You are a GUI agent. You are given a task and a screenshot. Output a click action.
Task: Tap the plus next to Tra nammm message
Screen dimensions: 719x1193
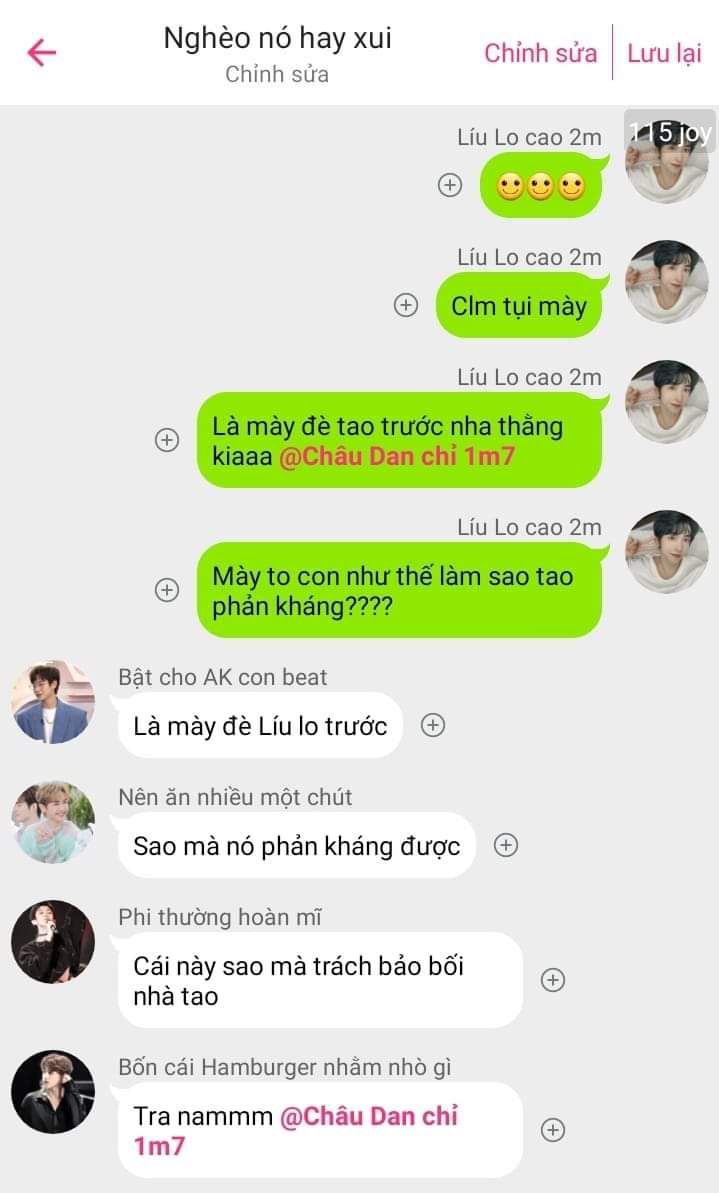(x=553, y=1130)
